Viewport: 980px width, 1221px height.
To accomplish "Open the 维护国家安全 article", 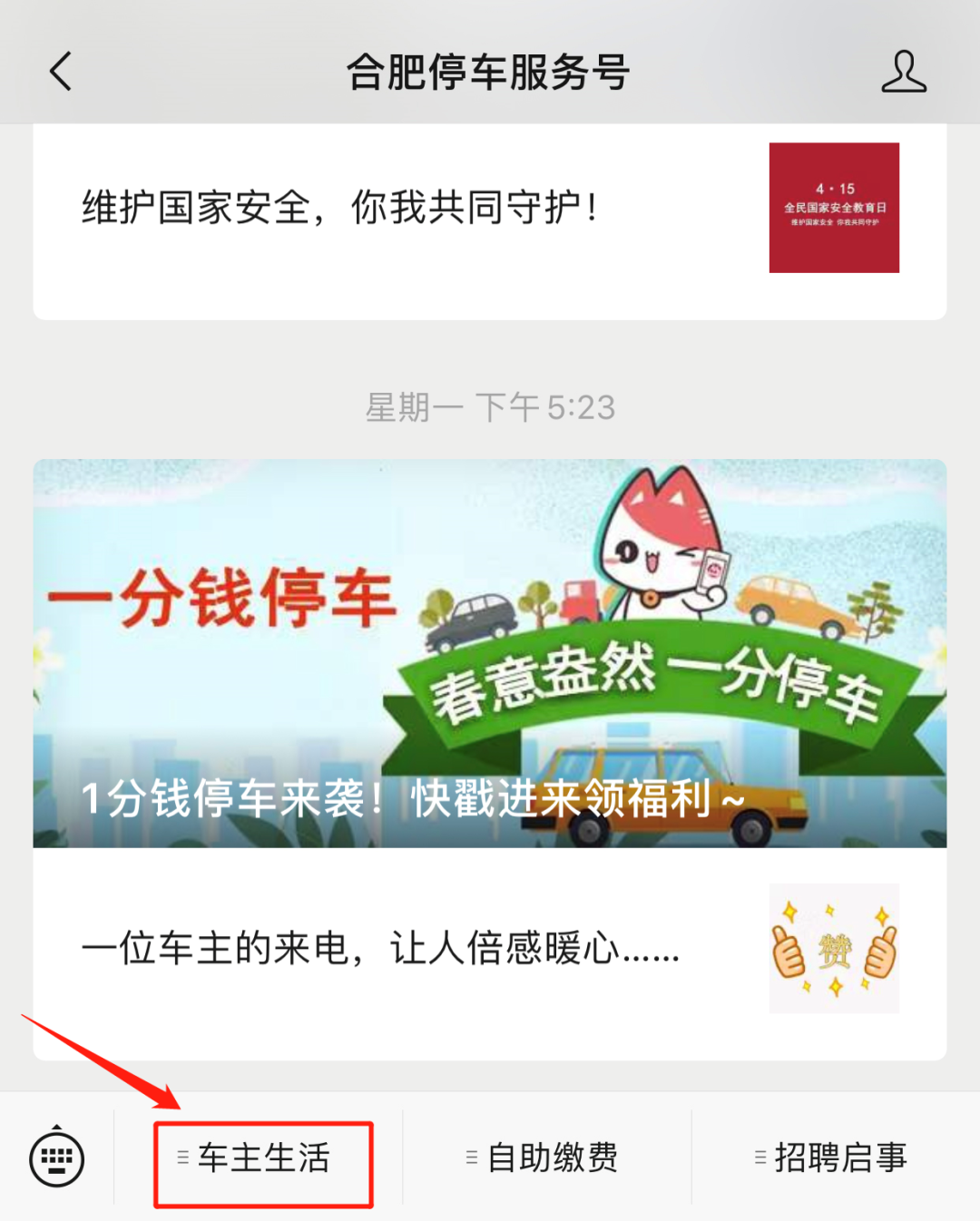I will [x=490, y=209].
